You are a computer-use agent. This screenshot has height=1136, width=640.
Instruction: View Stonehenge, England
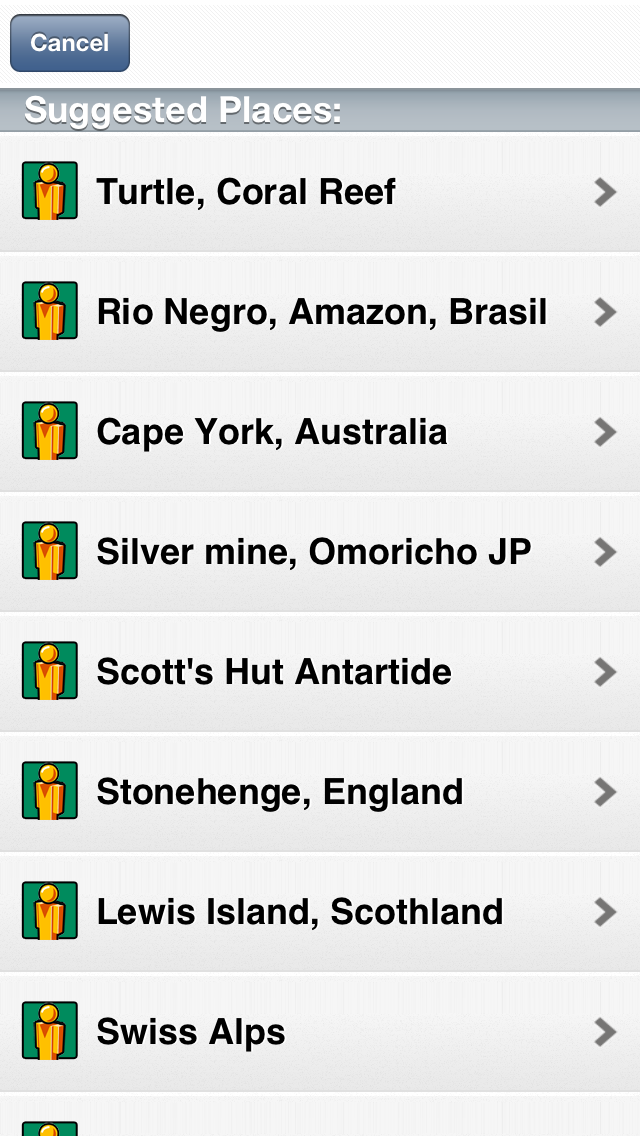click(320, 792)
